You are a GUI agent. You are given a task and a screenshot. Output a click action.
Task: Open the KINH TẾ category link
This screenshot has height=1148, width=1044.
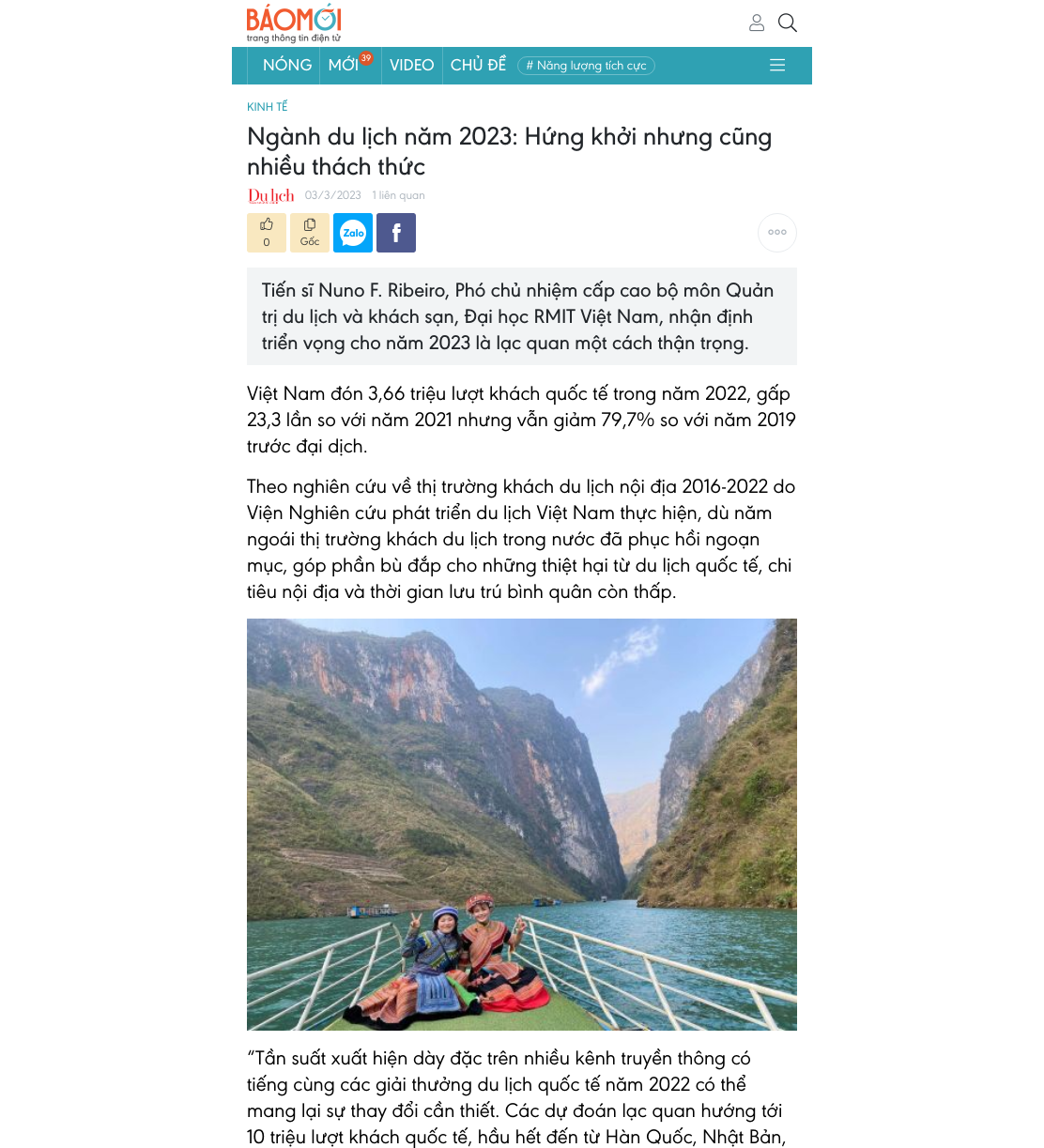click(268, 107)
